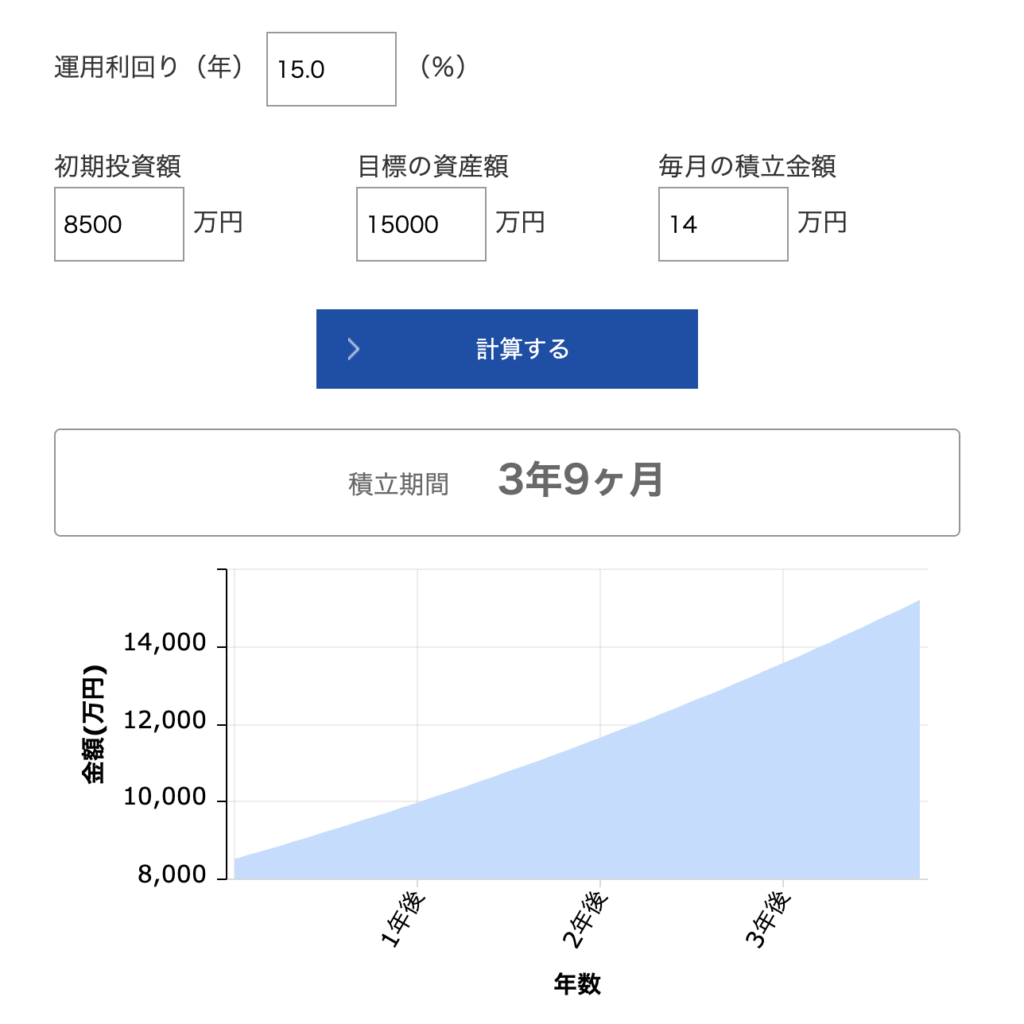Edit the 運用利回り annual yield field
The image size is (1024, 1024).
(331, 69)
